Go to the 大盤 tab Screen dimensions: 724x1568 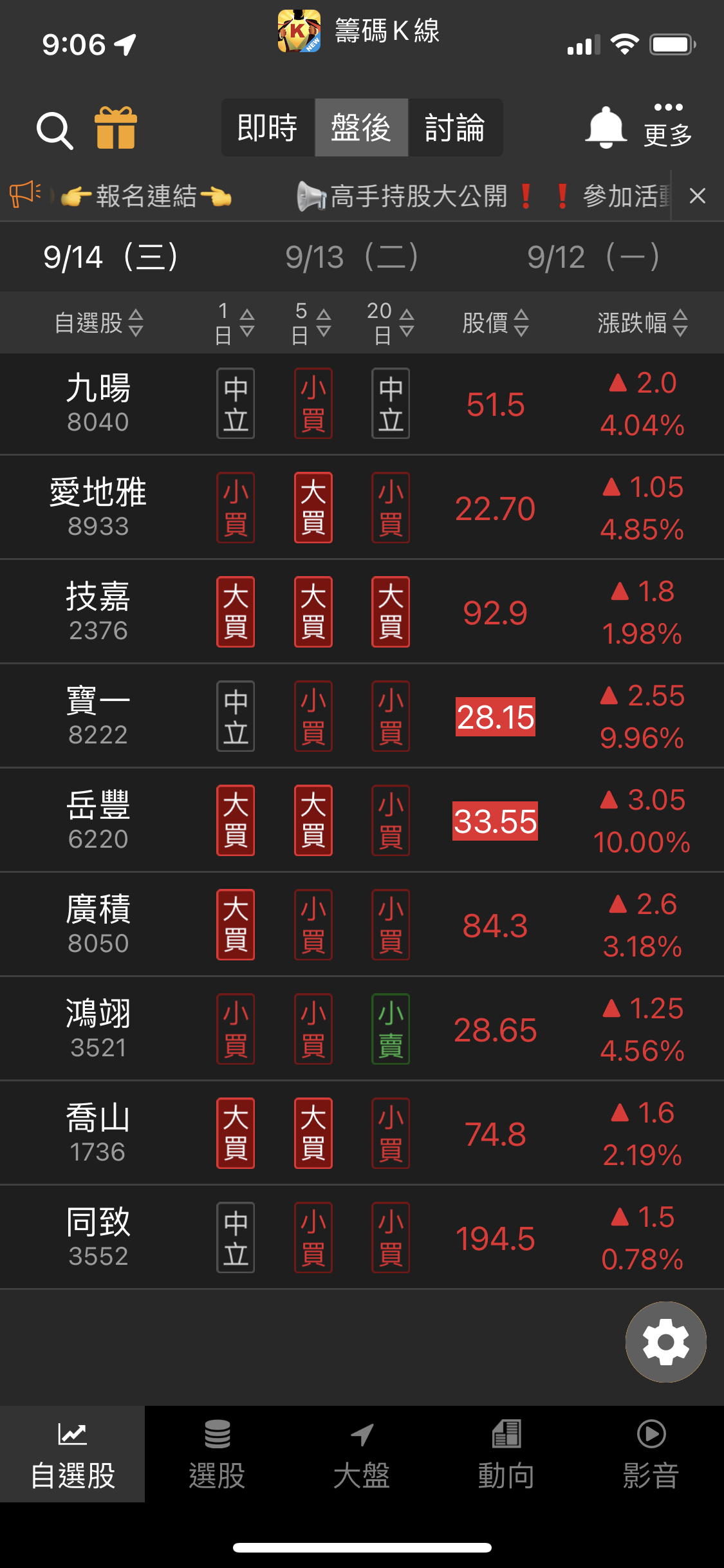pyautogui.click(x=362, y=1455)
